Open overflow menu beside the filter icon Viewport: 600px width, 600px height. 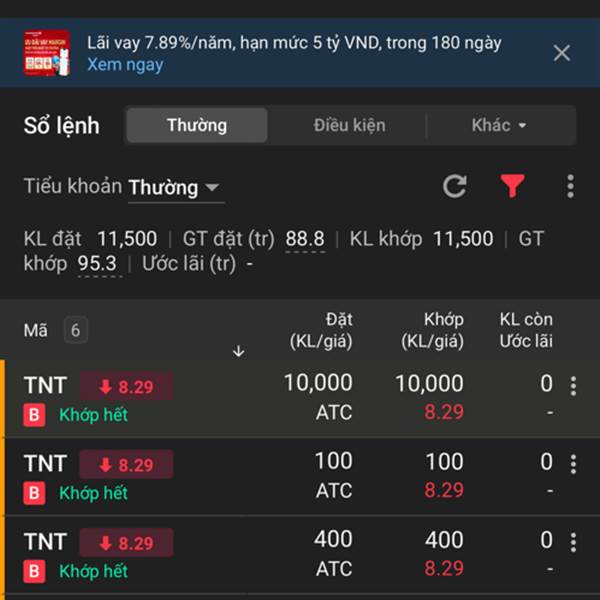coord(570,186)
